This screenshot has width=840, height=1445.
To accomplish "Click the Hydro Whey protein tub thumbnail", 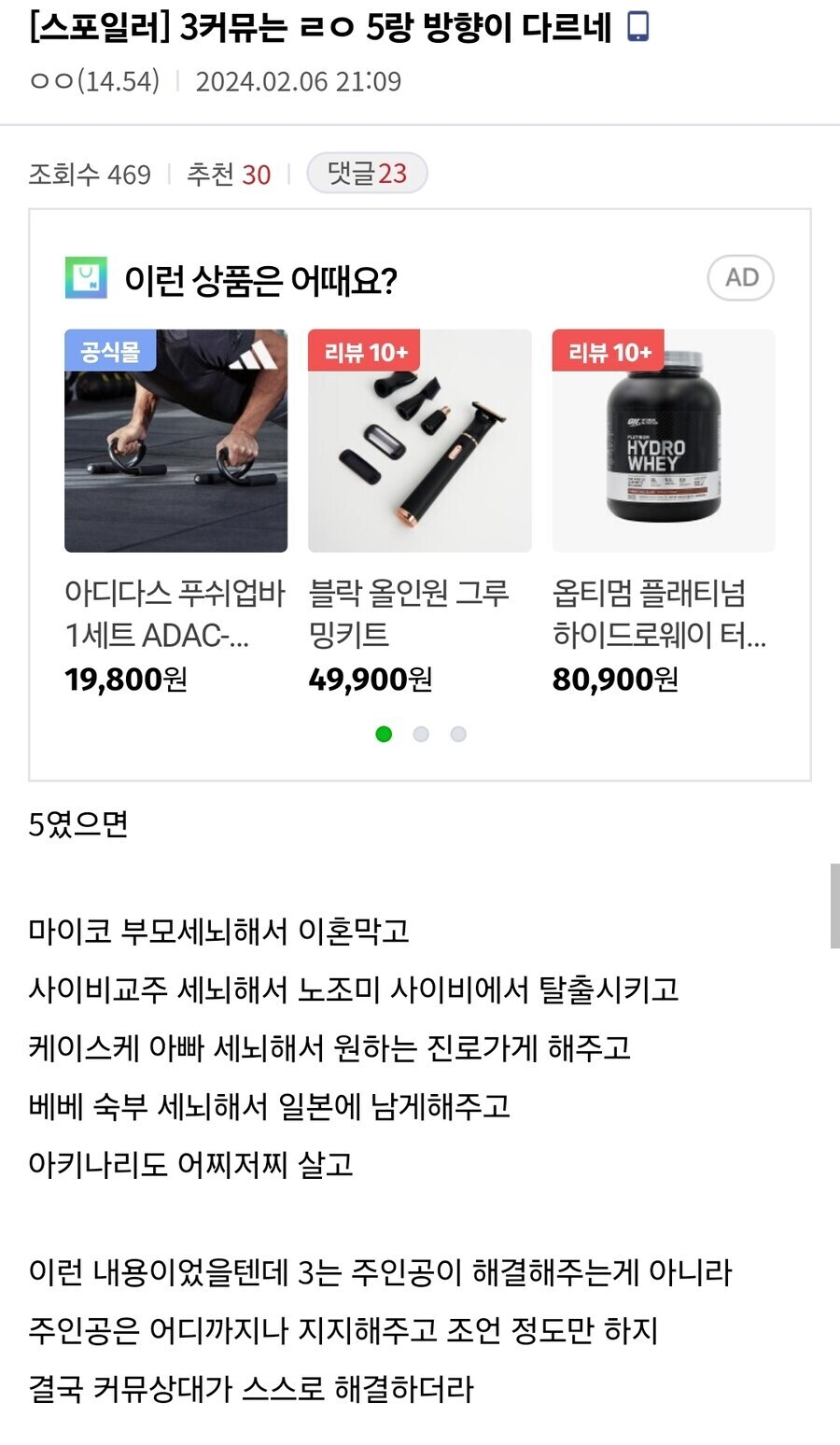I will (x=663, y=440).
